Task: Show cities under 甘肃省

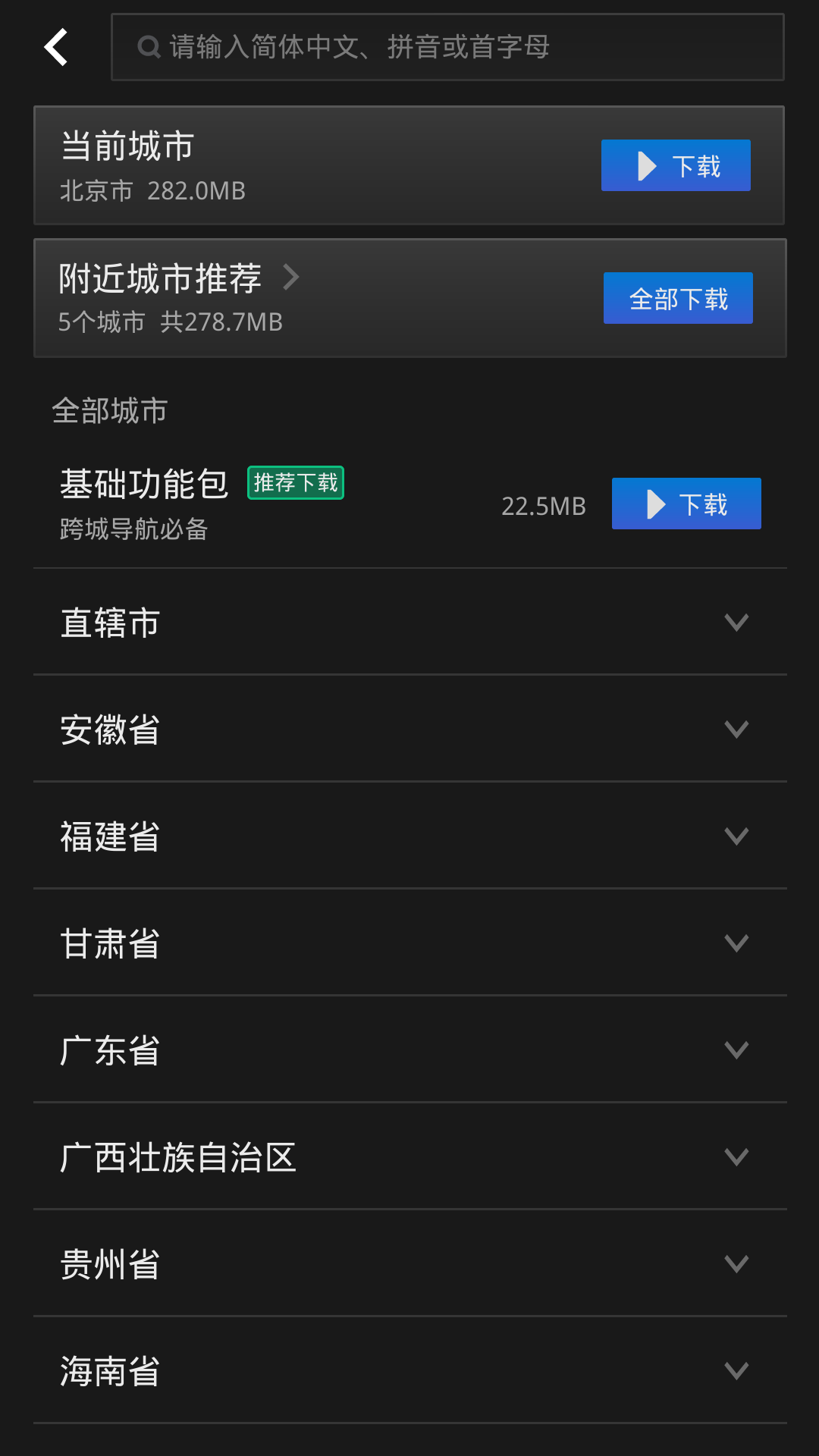Action: click(409, 943)
